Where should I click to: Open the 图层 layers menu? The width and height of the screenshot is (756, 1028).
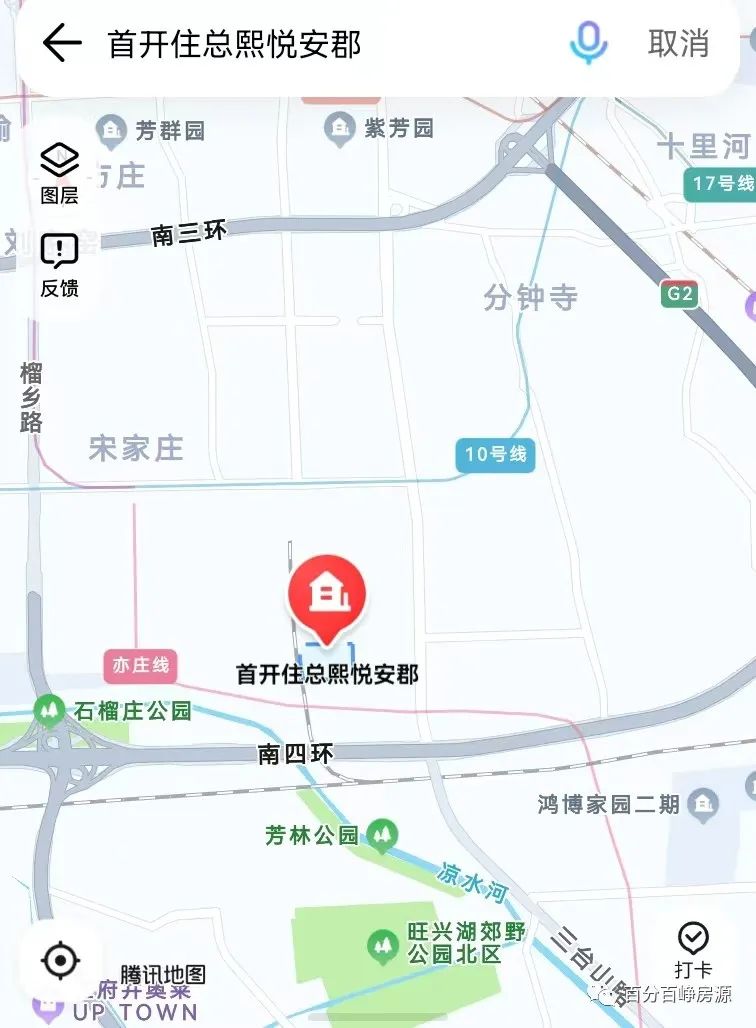(x=59, y=173)
